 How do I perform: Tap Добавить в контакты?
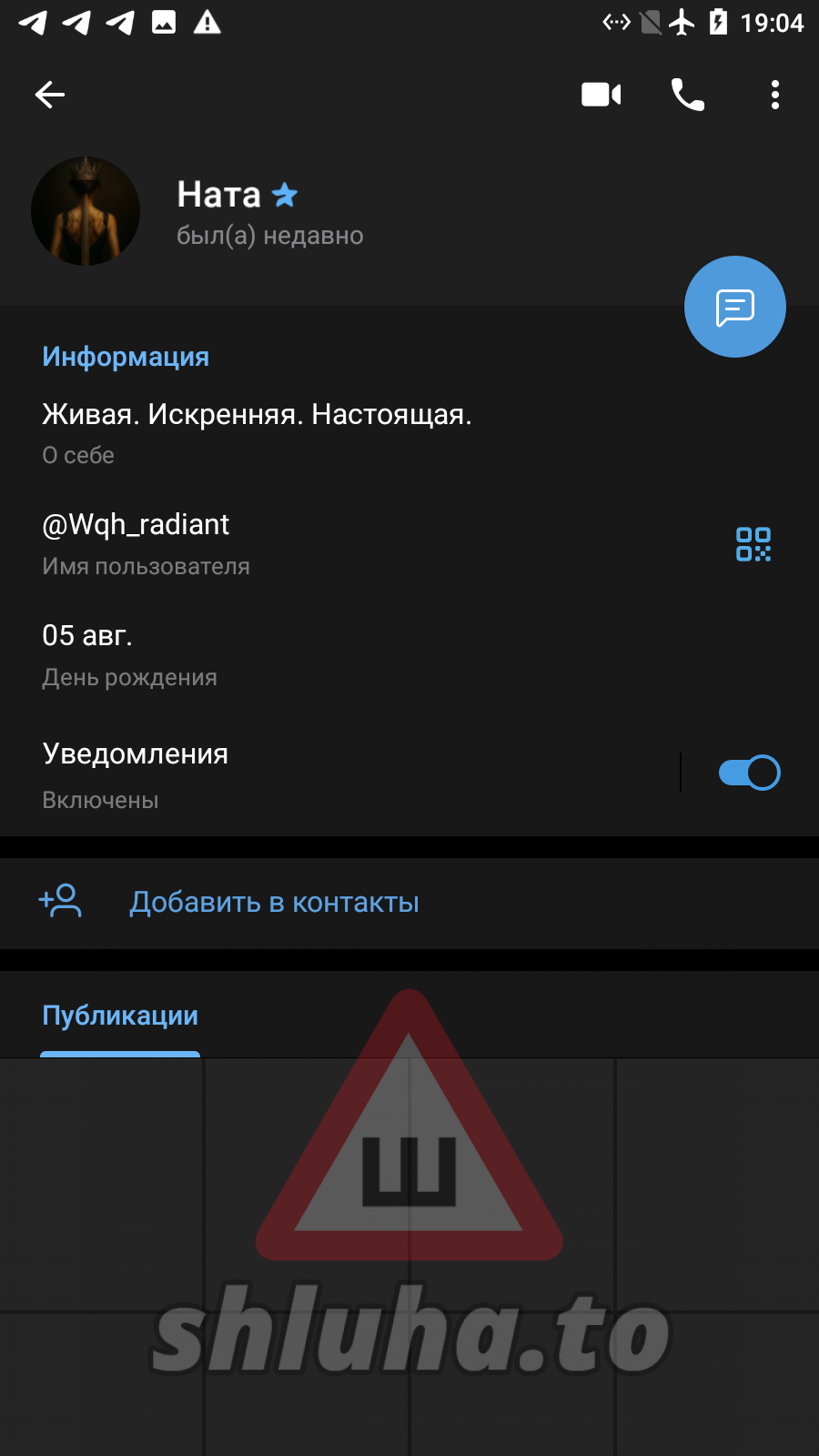[273, 902]
